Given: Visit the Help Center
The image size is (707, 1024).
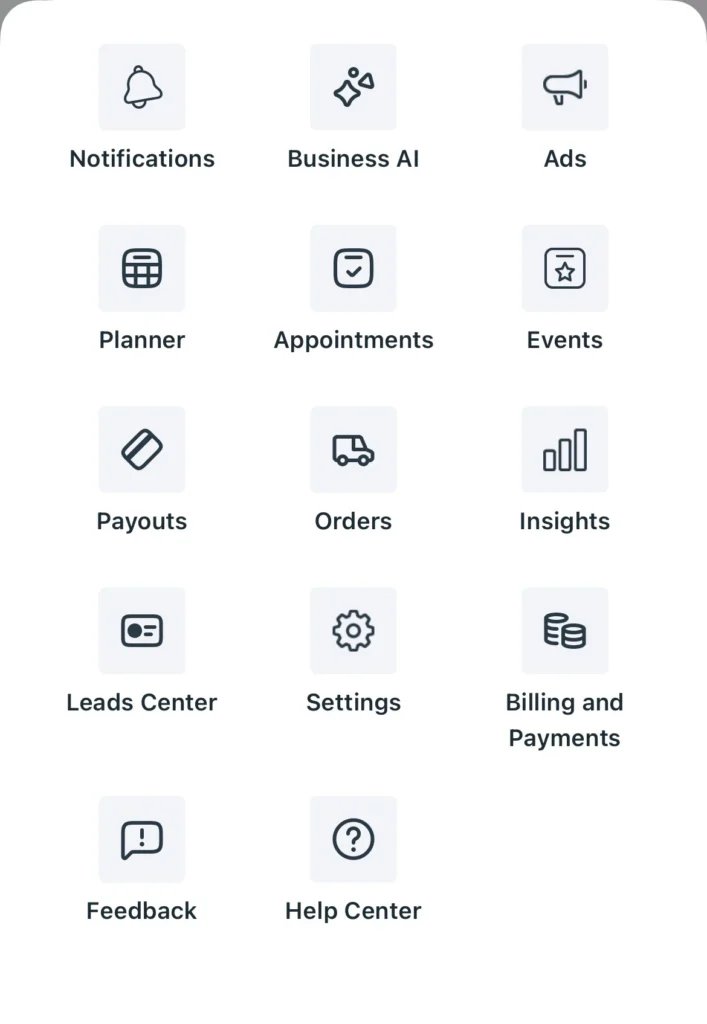Looking at the screenshot, I should click(x=353, y=839).
